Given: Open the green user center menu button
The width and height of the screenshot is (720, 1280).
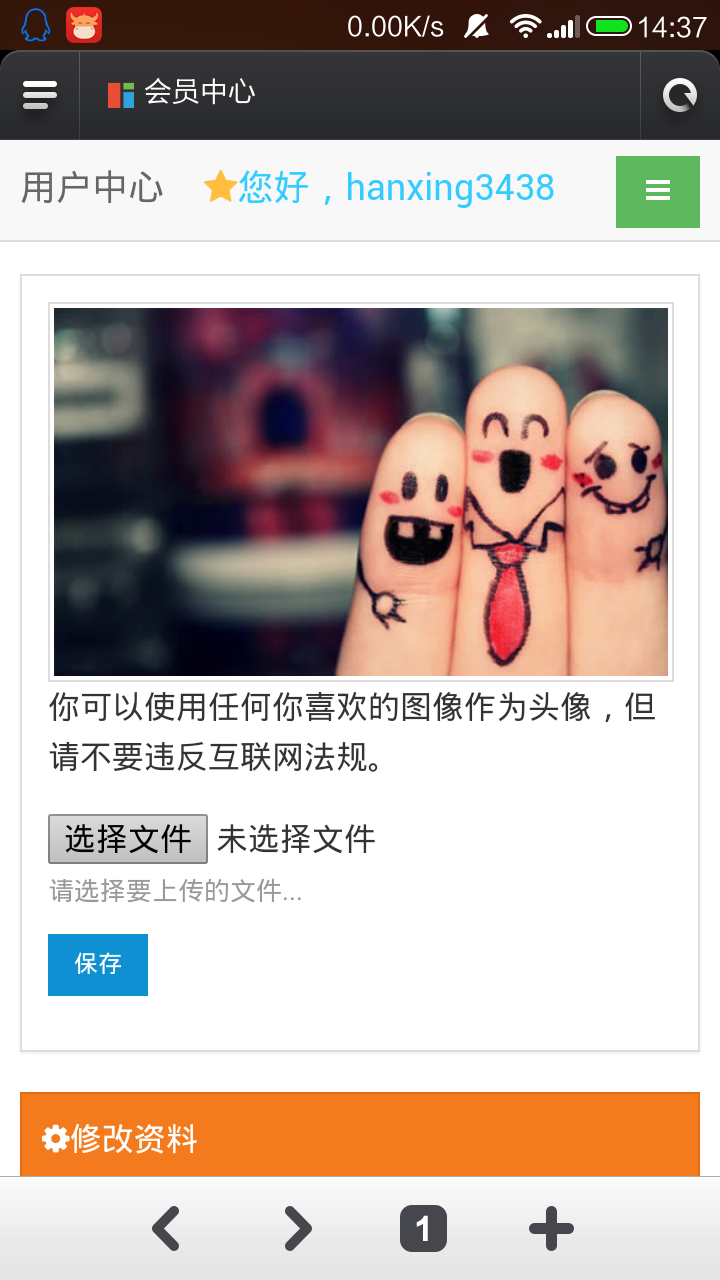Looking at the screenshot, I should (x=657, y=191).
